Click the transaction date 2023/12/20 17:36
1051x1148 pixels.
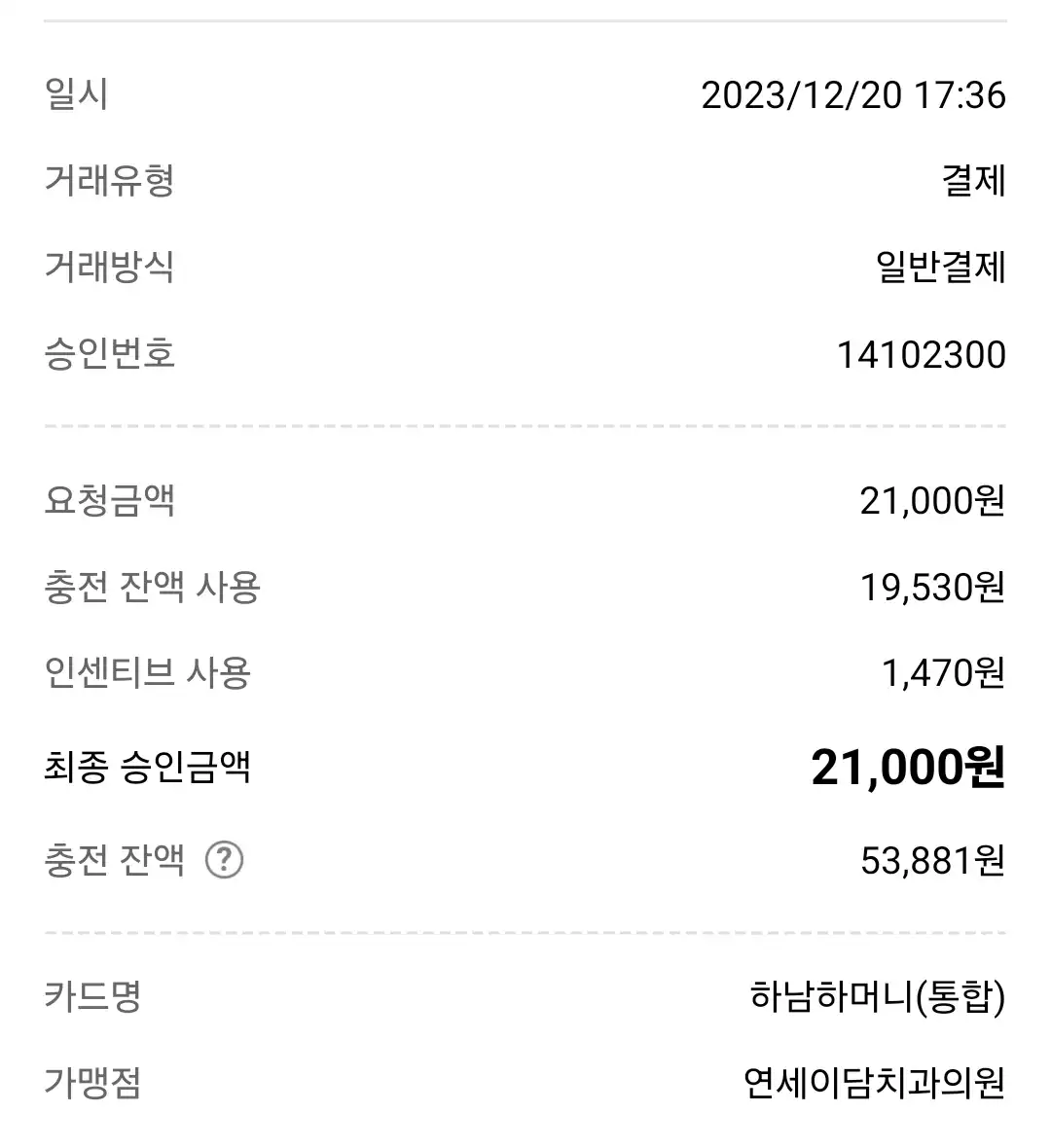[x=852, y=95]
